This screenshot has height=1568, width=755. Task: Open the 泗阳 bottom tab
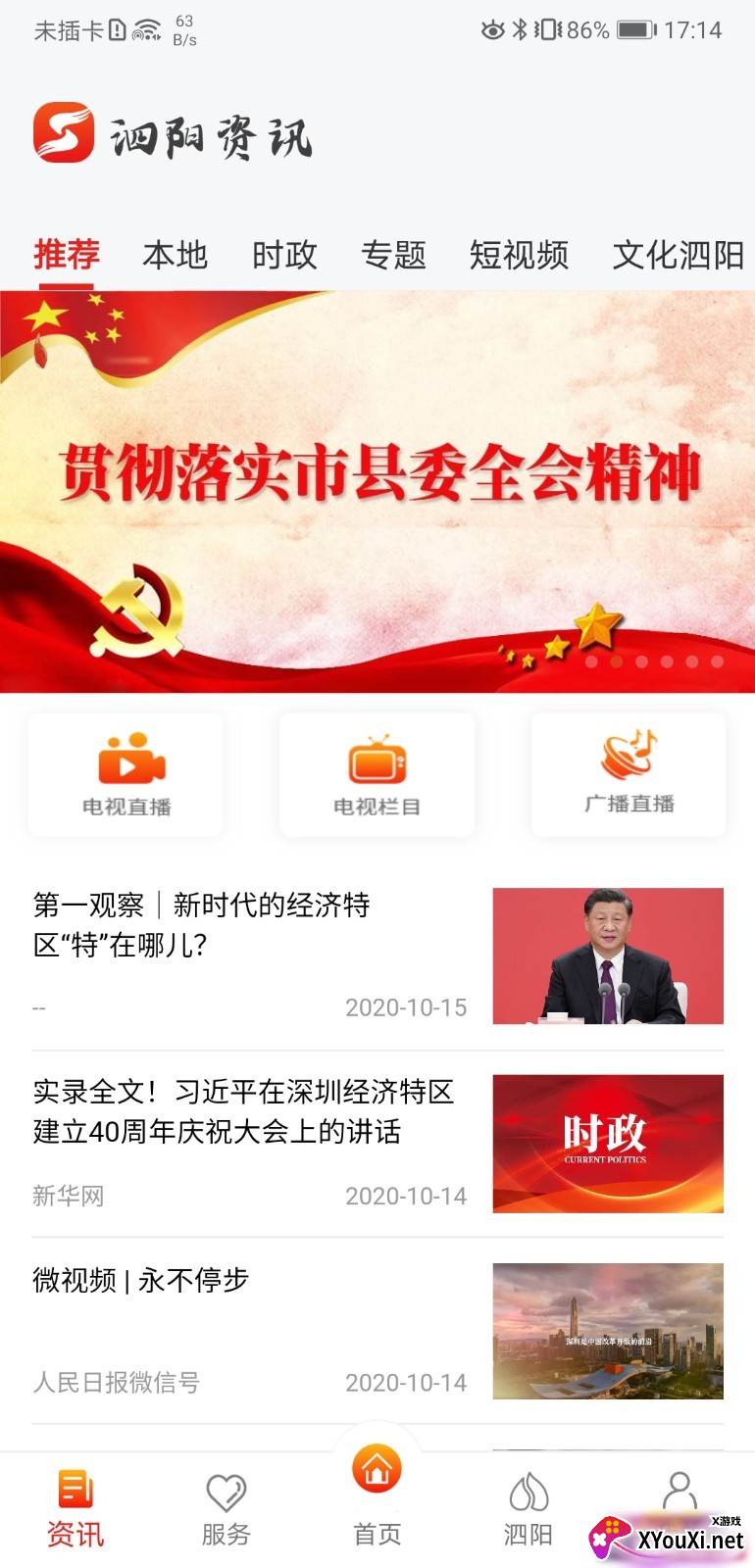(528, 1509)
